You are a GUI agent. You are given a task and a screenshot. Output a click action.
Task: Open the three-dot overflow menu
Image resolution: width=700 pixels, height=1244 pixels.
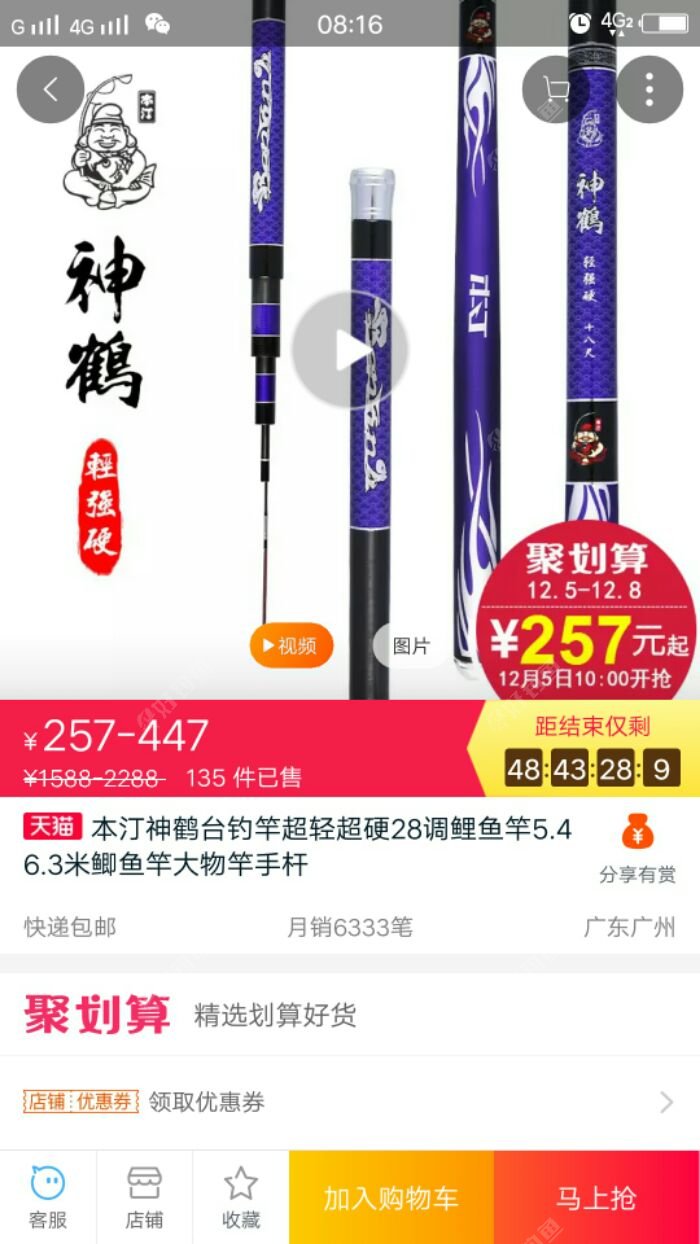pyautogui.click(x=649, y=90)
